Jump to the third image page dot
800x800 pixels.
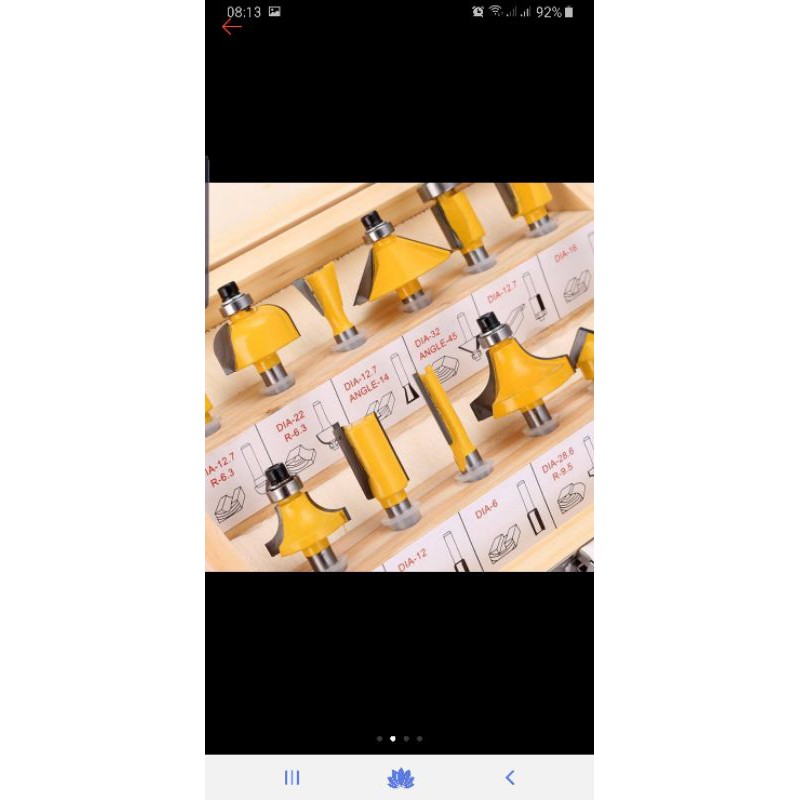coord(406,739)
